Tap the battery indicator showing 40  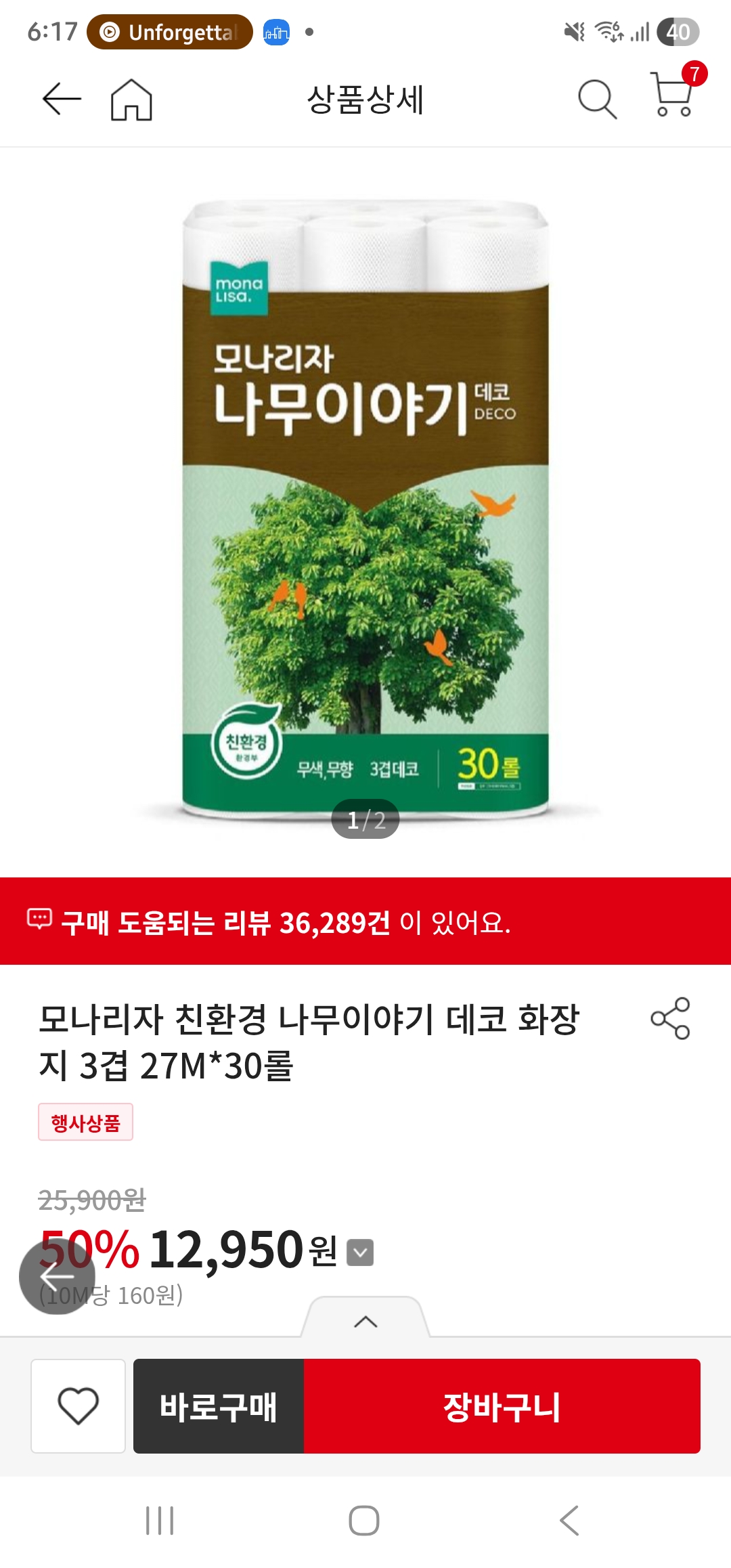pyautogui.click(x=679, y=31)
